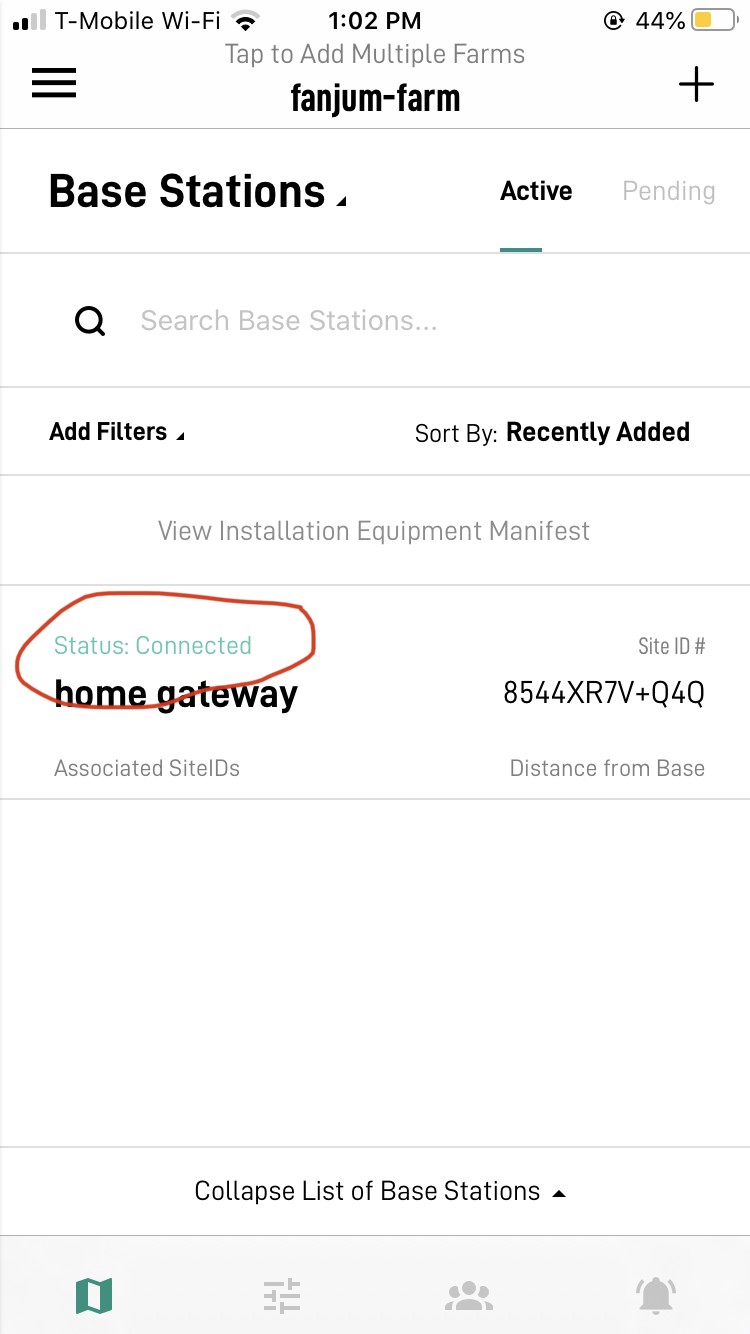Tap fanjum-farm to add multiple farms
The width and height of the screenshot is (750, 1334).
(375, 98)
